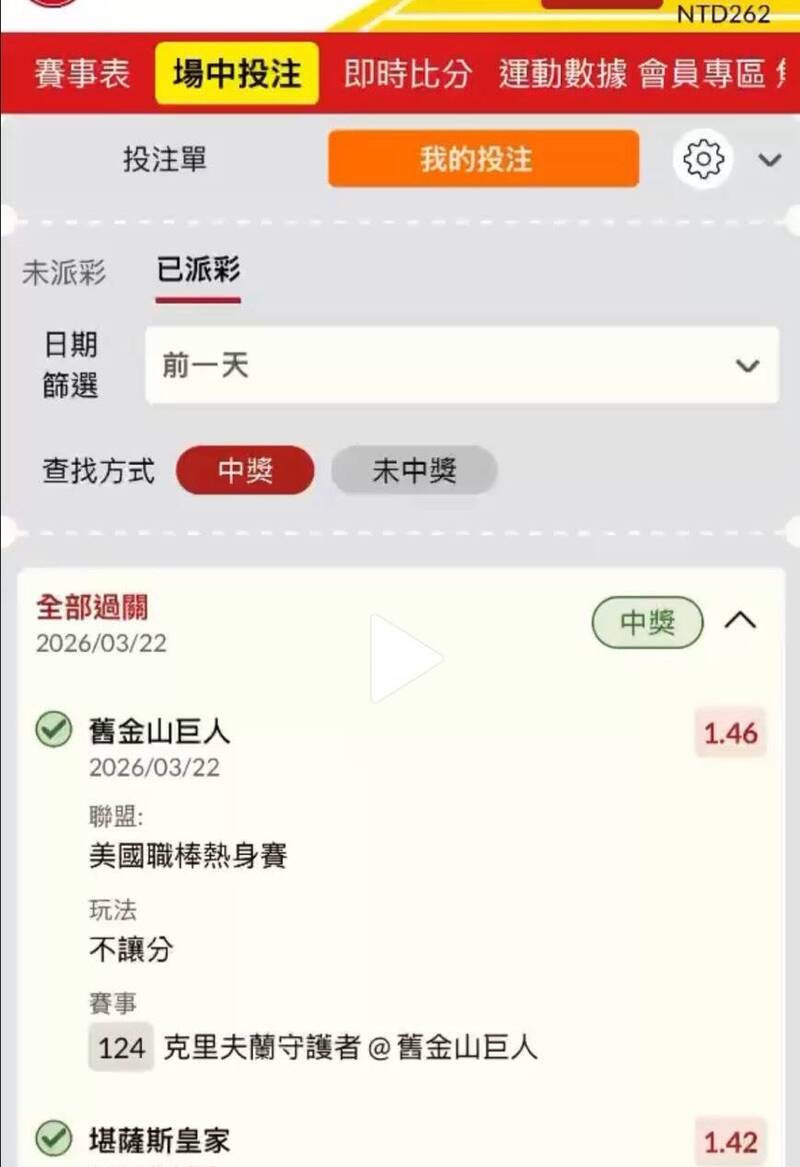Open the 日期篩選 dropdown
800x1167 pixels.
461,366
